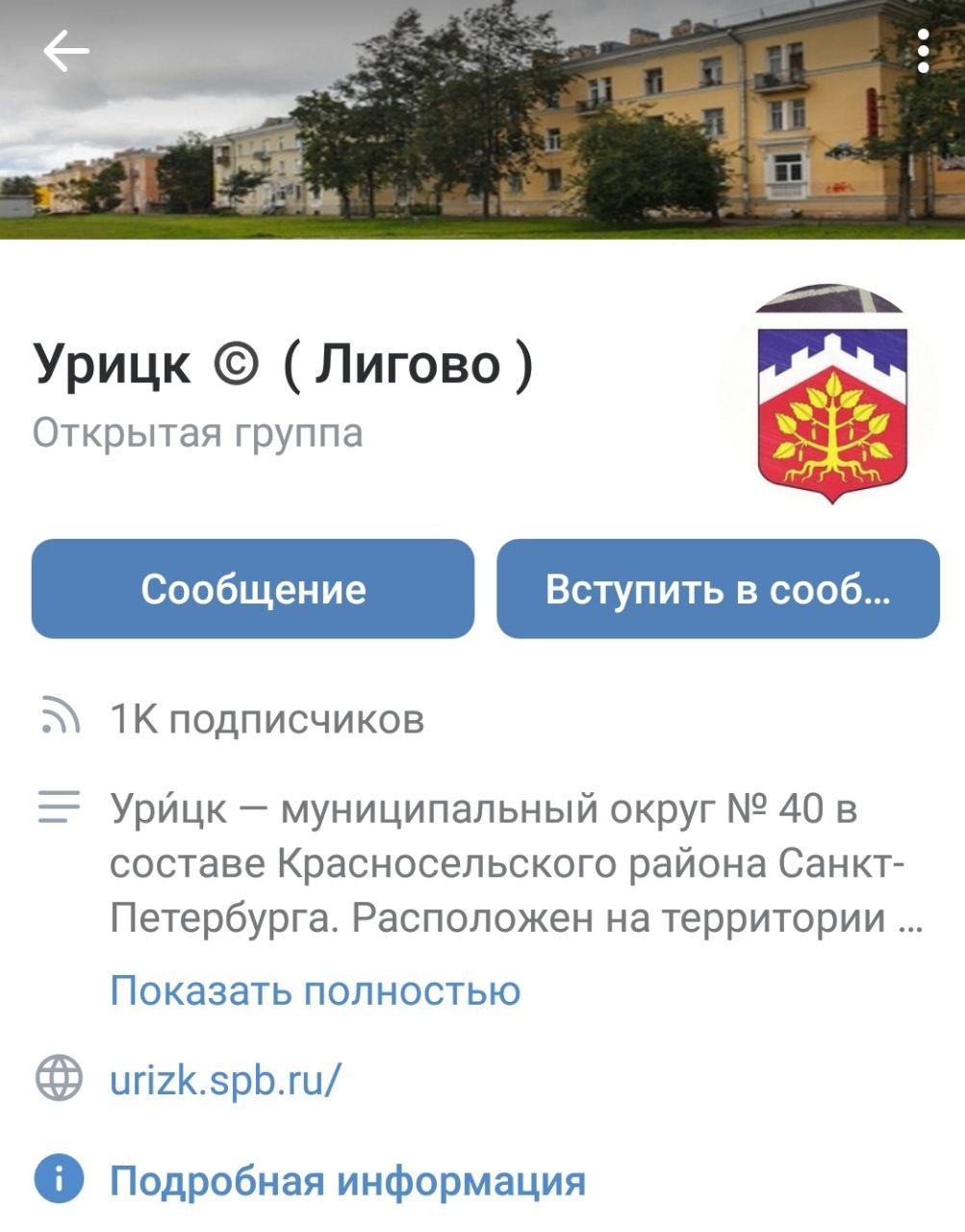Open the three-dot overflow menu
965x1232 pixels.
[923, 51]
